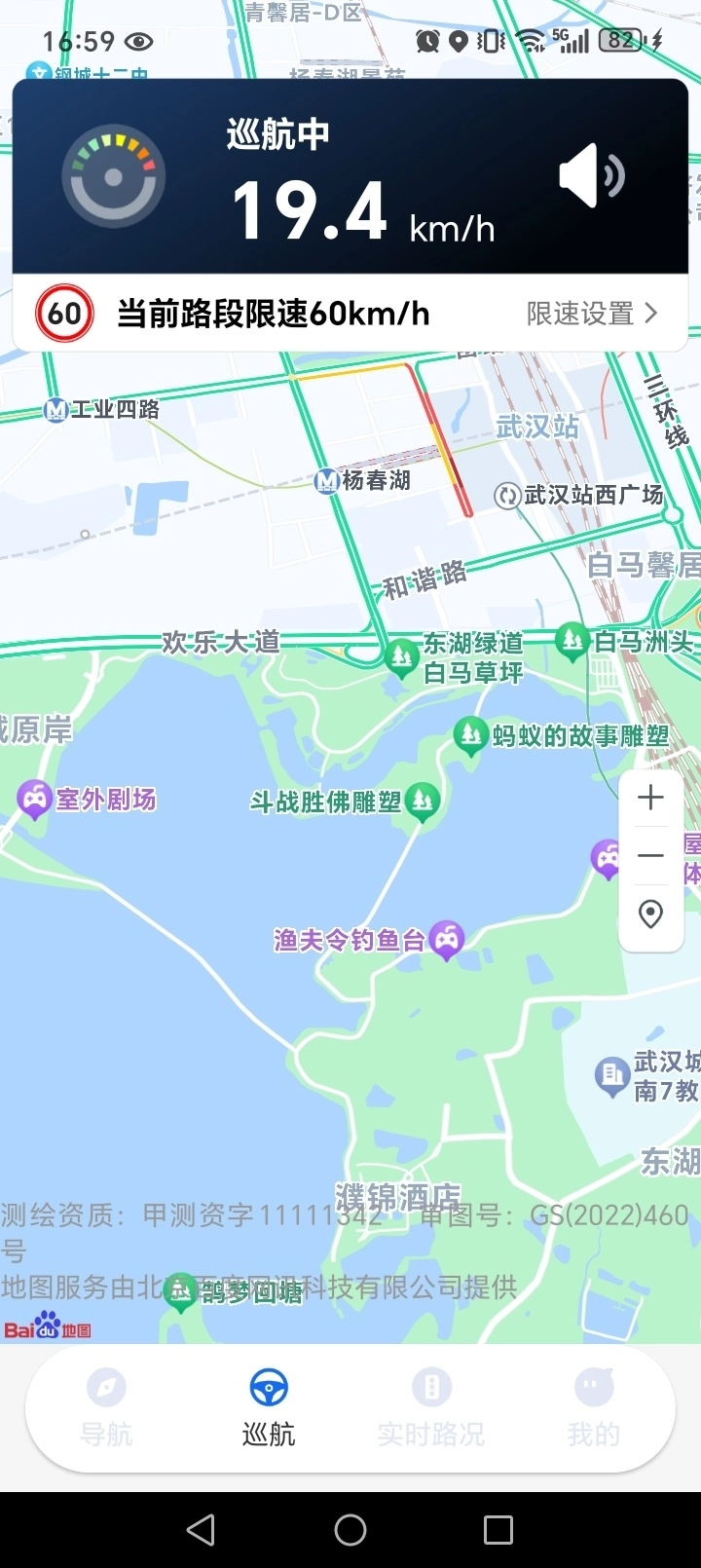Tap the 蚂蚁的故事雕塑 sculpture marker

click(x=471, y=734)
